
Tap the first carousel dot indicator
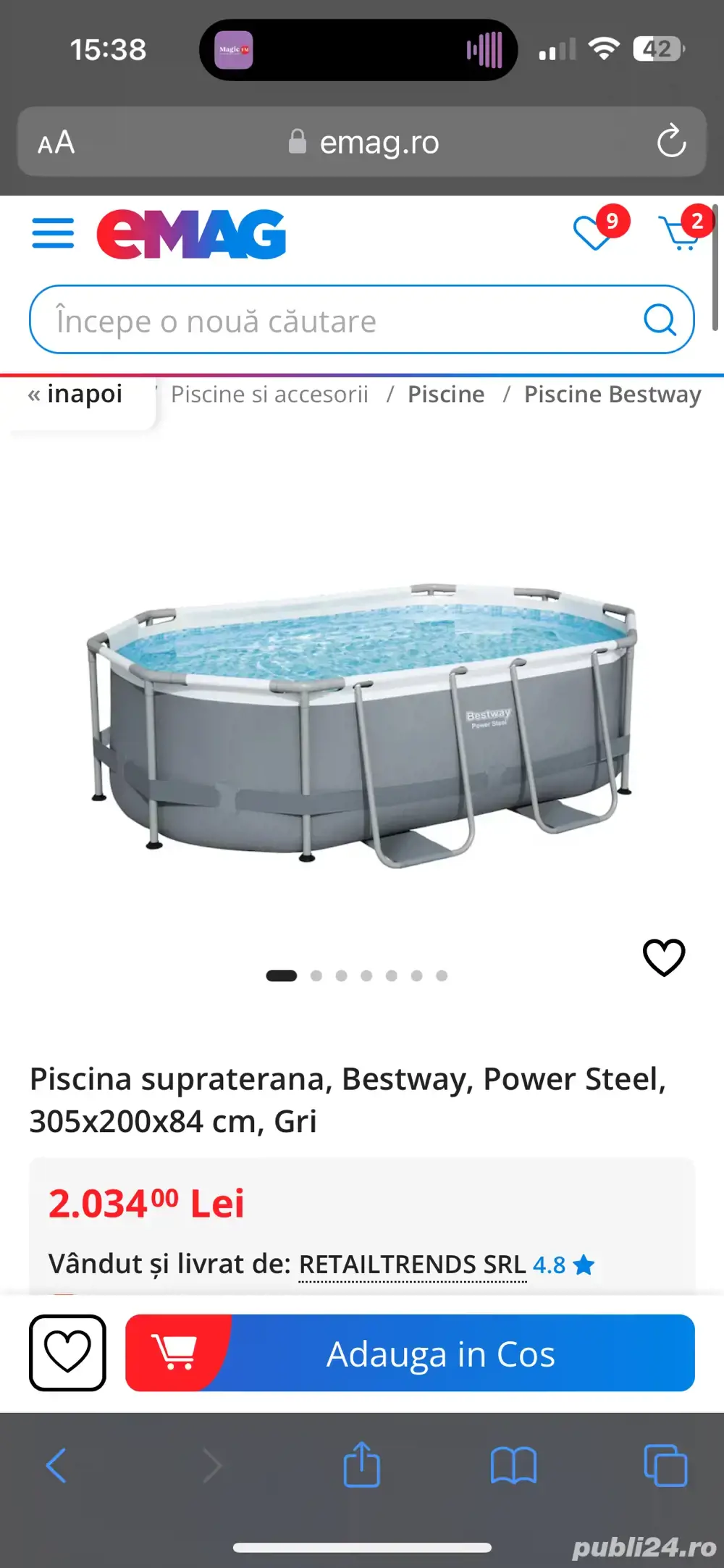[x=282, y=975]
